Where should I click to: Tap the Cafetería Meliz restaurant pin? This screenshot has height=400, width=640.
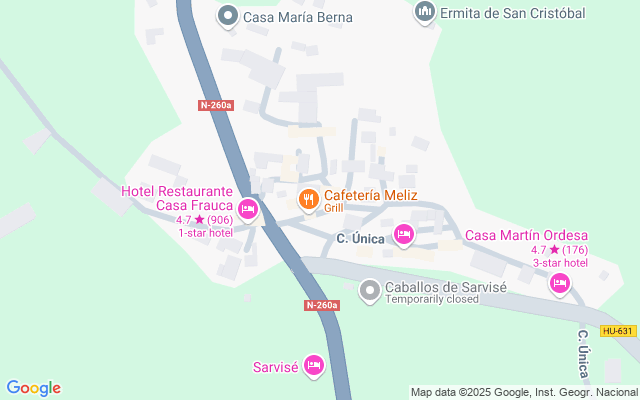pyautogui.click(x=308, y=200)
